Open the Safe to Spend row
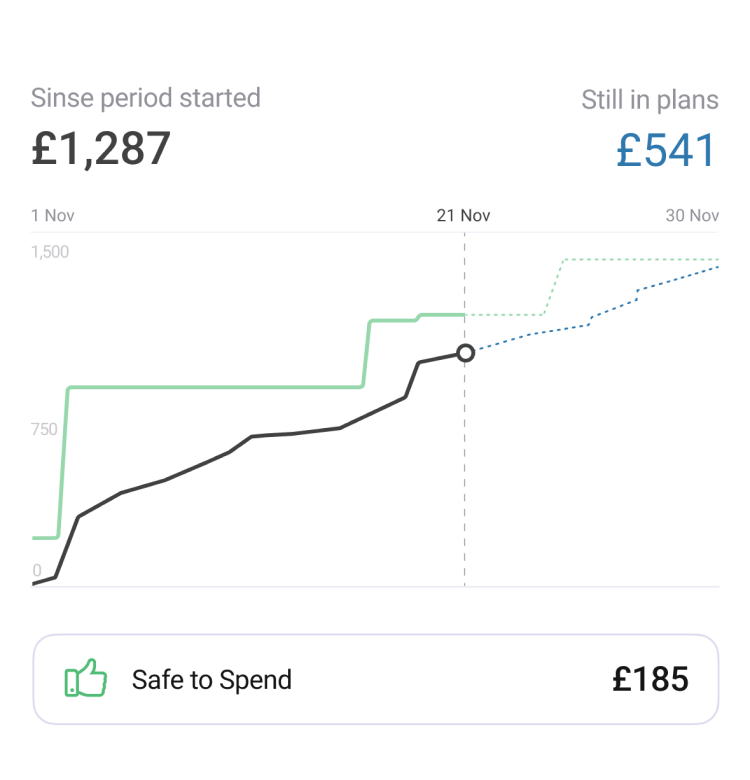The width and height of the screenshot is (750, 780). click(x=375, y=678)
